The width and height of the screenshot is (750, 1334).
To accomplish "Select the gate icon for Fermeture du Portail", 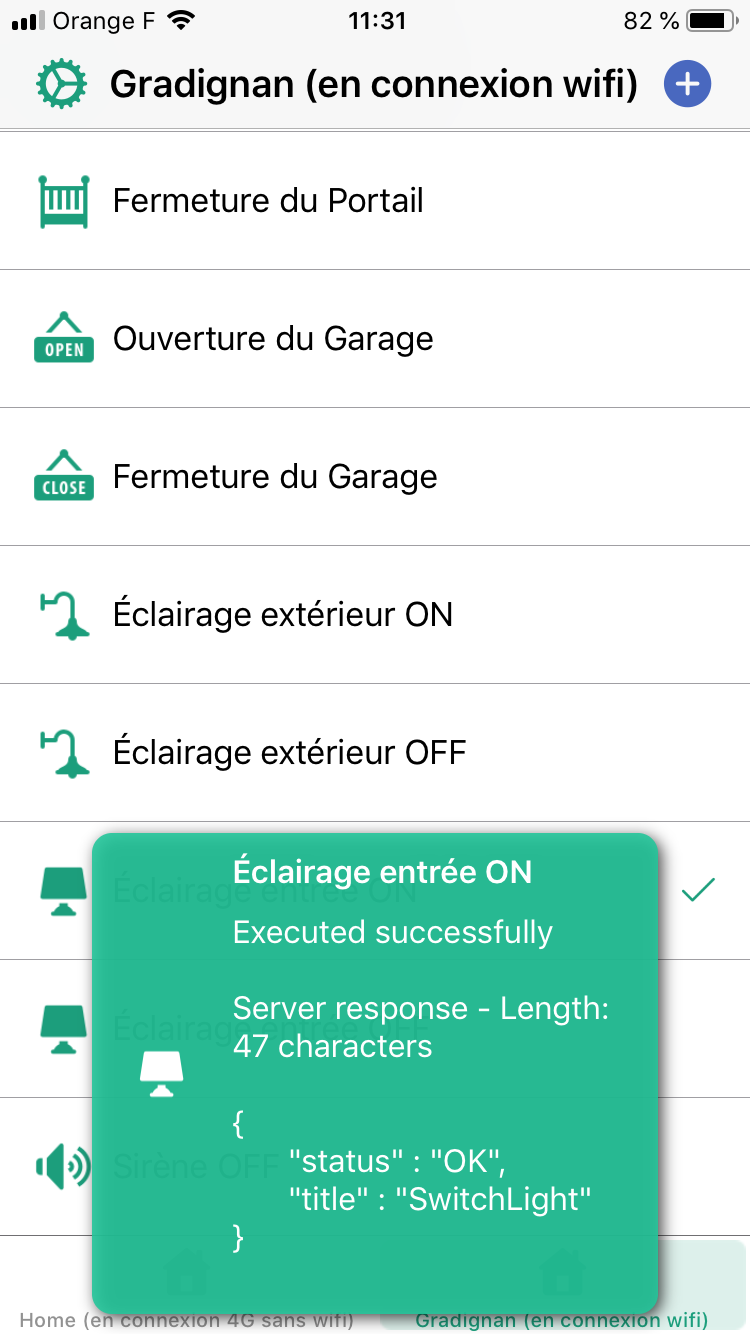I will coord(64,200).
